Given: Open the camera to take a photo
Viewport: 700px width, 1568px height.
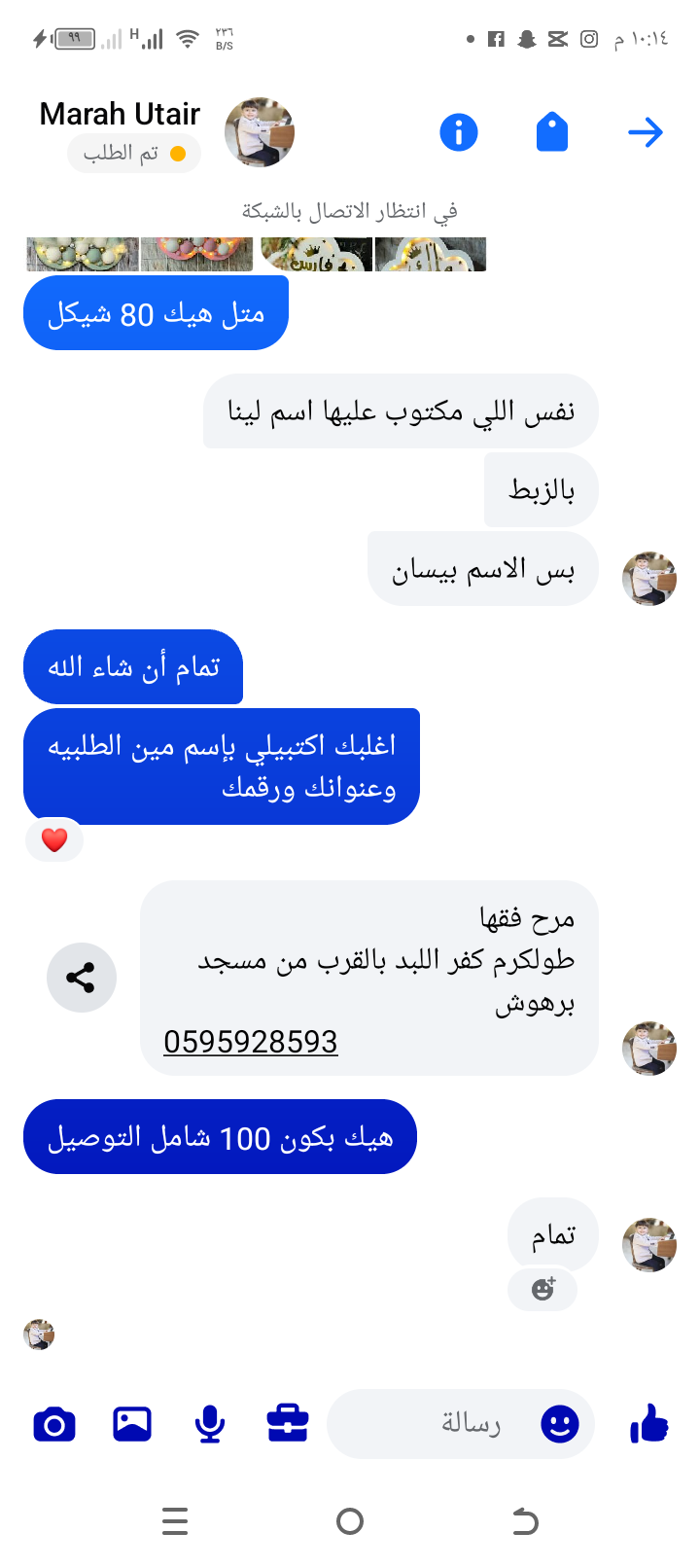Looking at the screenshot, I should 54,1425.
